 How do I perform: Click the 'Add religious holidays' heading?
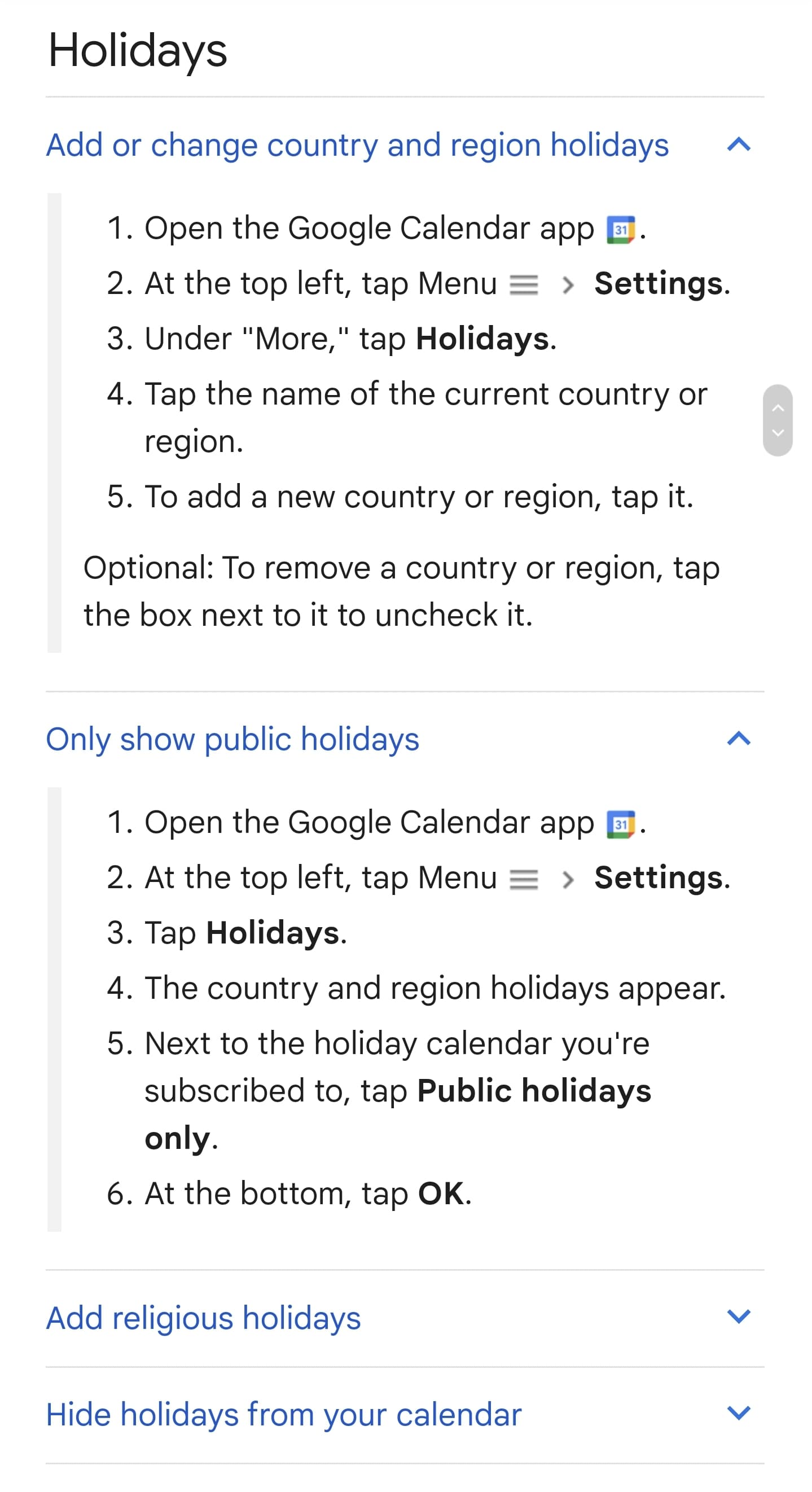[x=203, y=1318]
